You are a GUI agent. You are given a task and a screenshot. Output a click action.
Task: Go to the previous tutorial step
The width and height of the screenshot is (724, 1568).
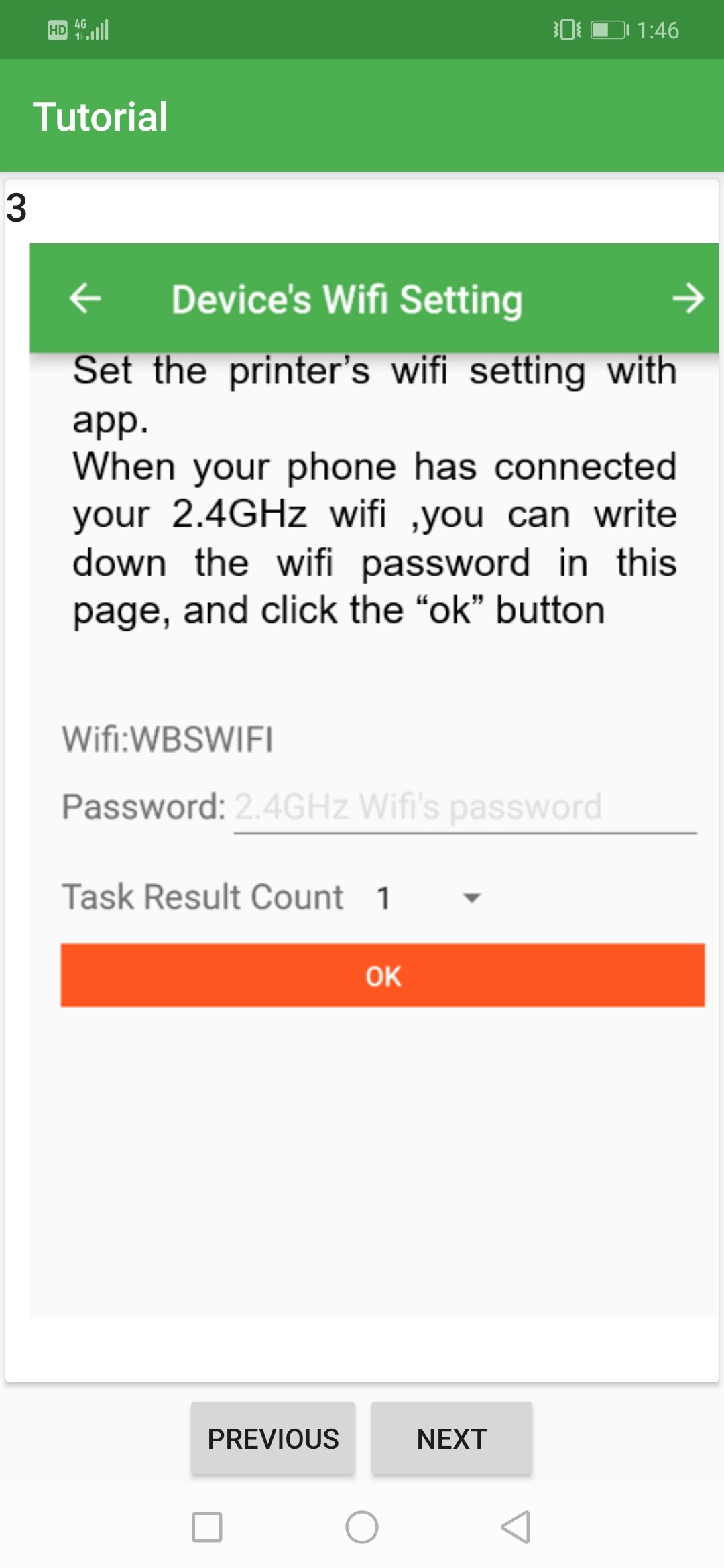[x=273, y=1438]
